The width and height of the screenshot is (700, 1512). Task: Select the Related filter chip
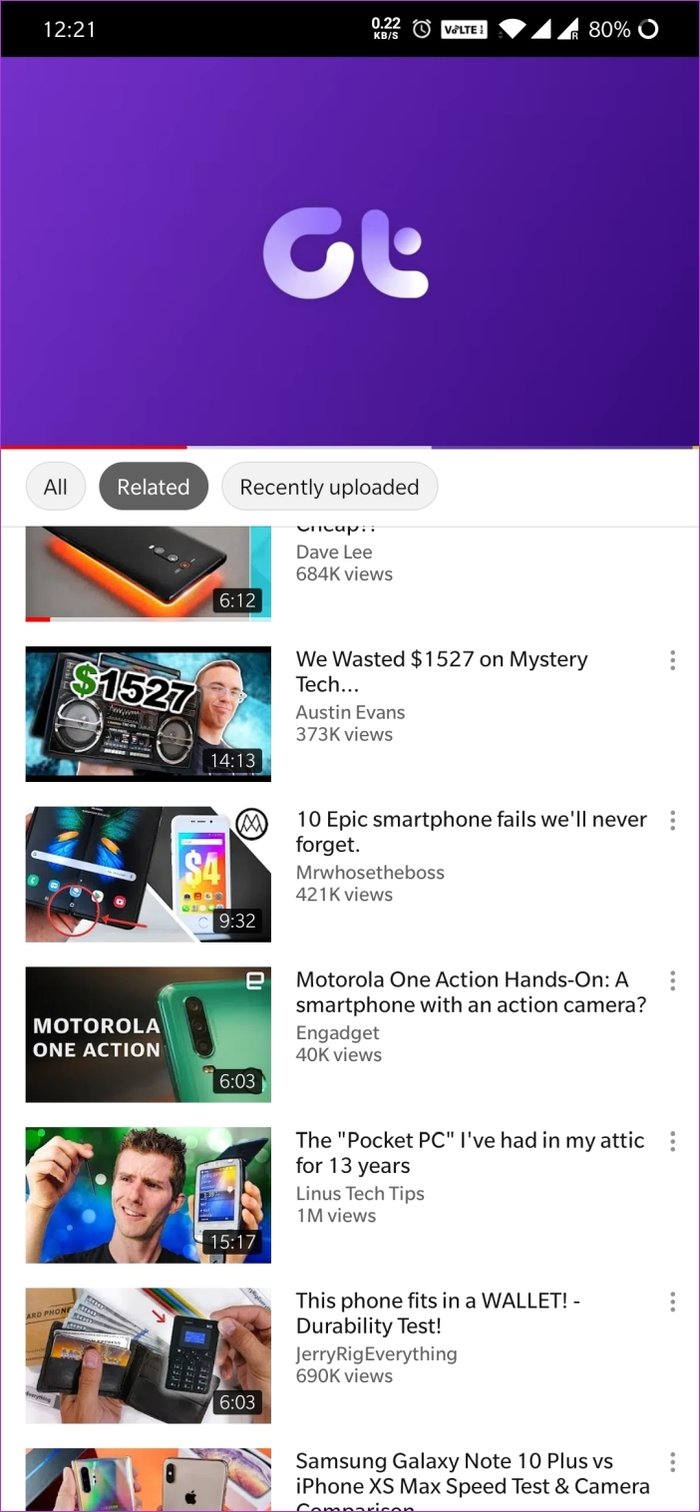153,487
